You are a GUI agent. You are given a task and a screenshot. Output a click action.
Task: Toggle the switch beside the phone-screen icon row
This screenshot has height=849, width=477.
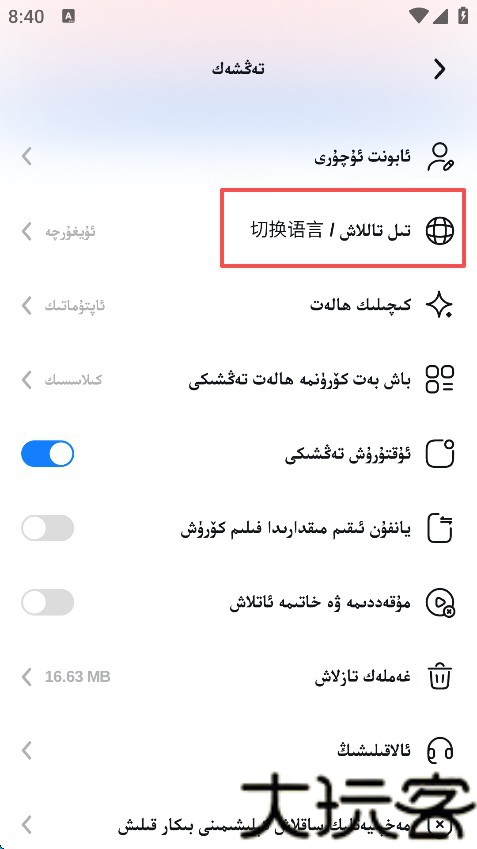tap(48, 528)
